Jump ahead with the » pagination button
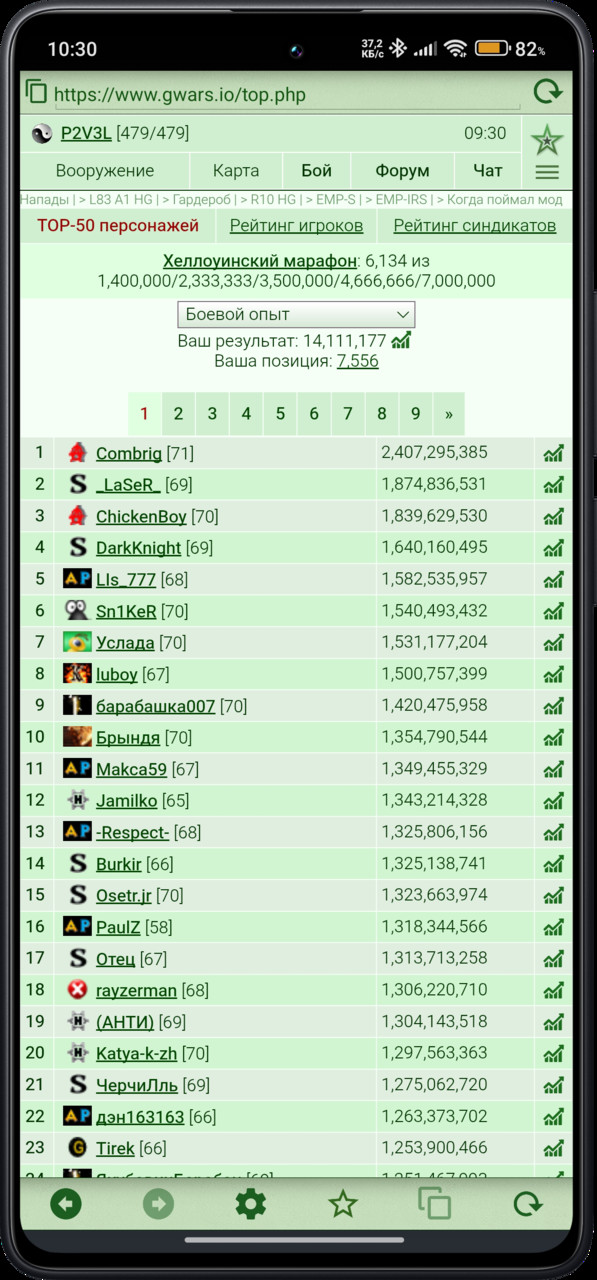Screen dimensions: 597x1280 click(x=448, y=414)
